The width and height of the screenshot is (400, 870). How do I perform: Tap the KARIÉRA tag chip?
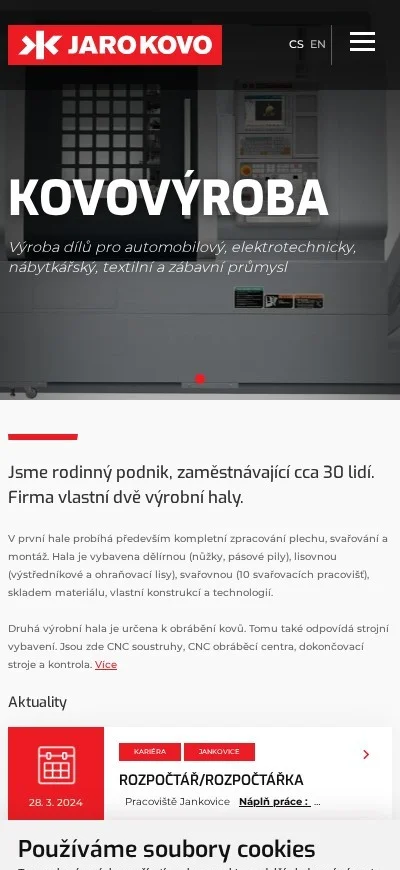(x=150, y=752)
